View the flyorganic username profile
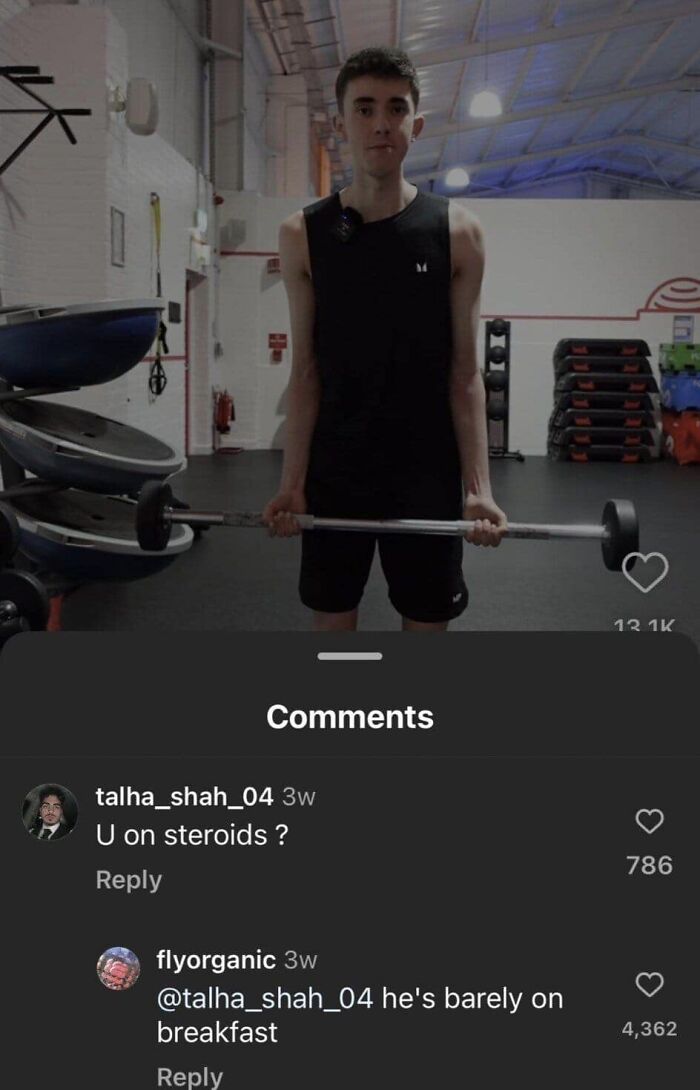This screenshot has width=700, height=1090. (x=216, y=960)
